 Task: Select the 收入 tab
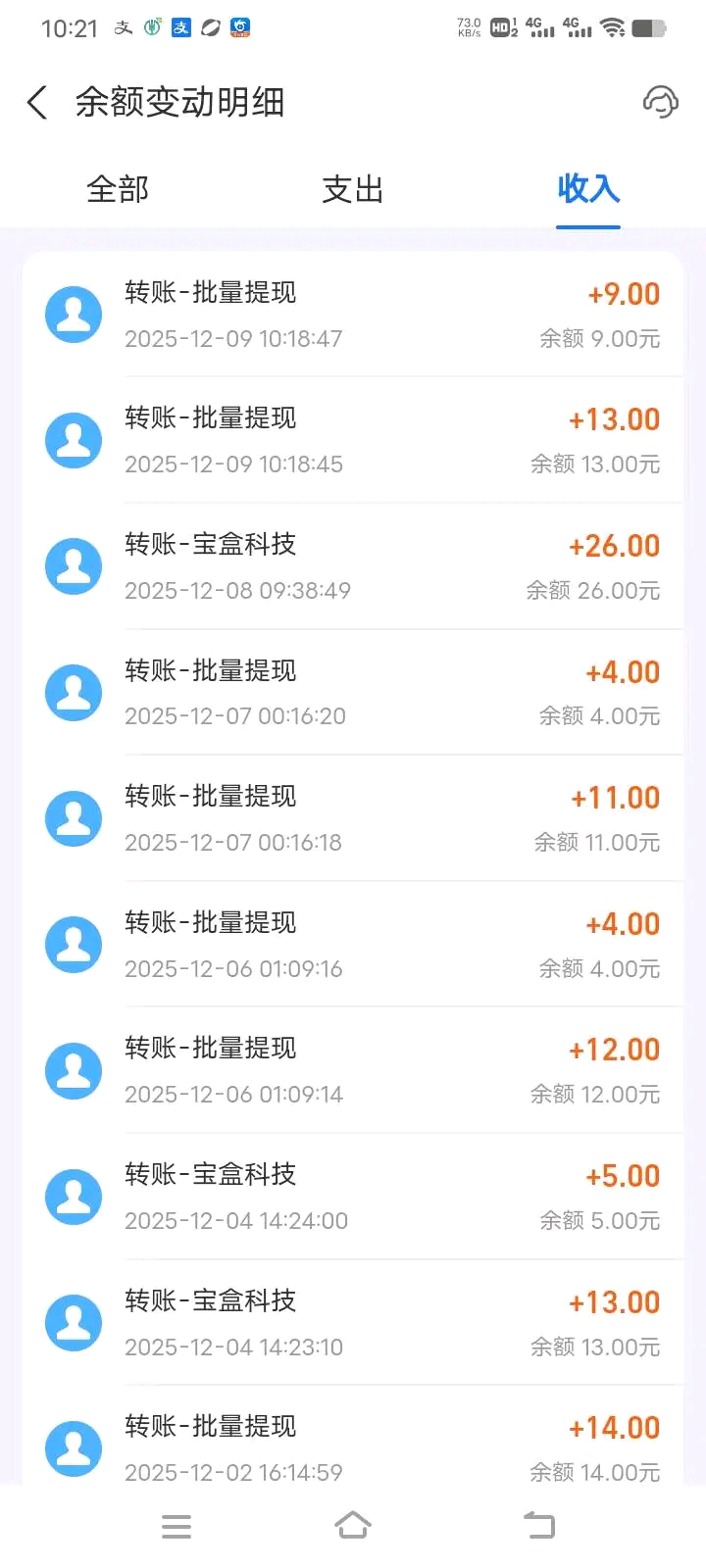(587, 189)
